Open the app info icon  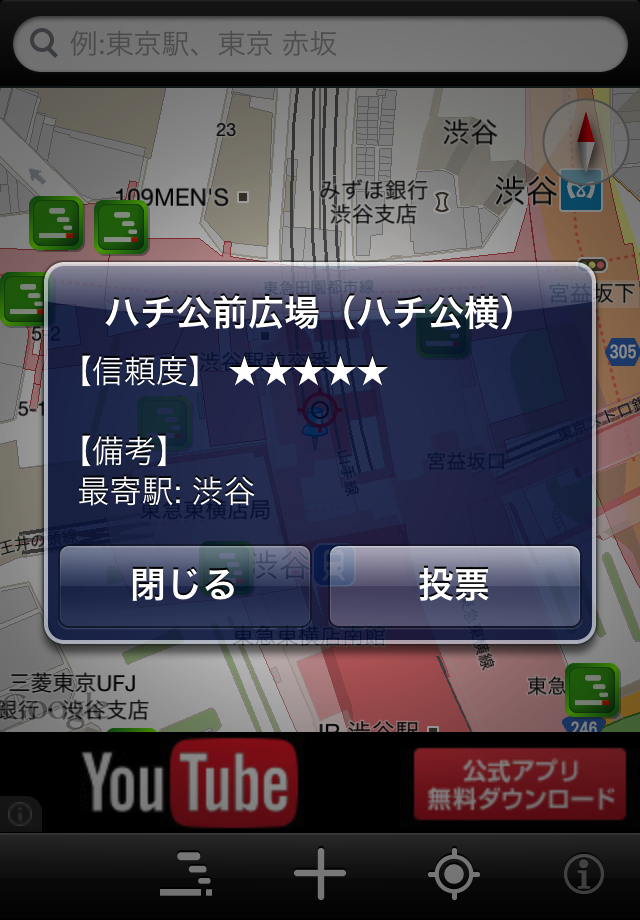click(x=584, y=876)
